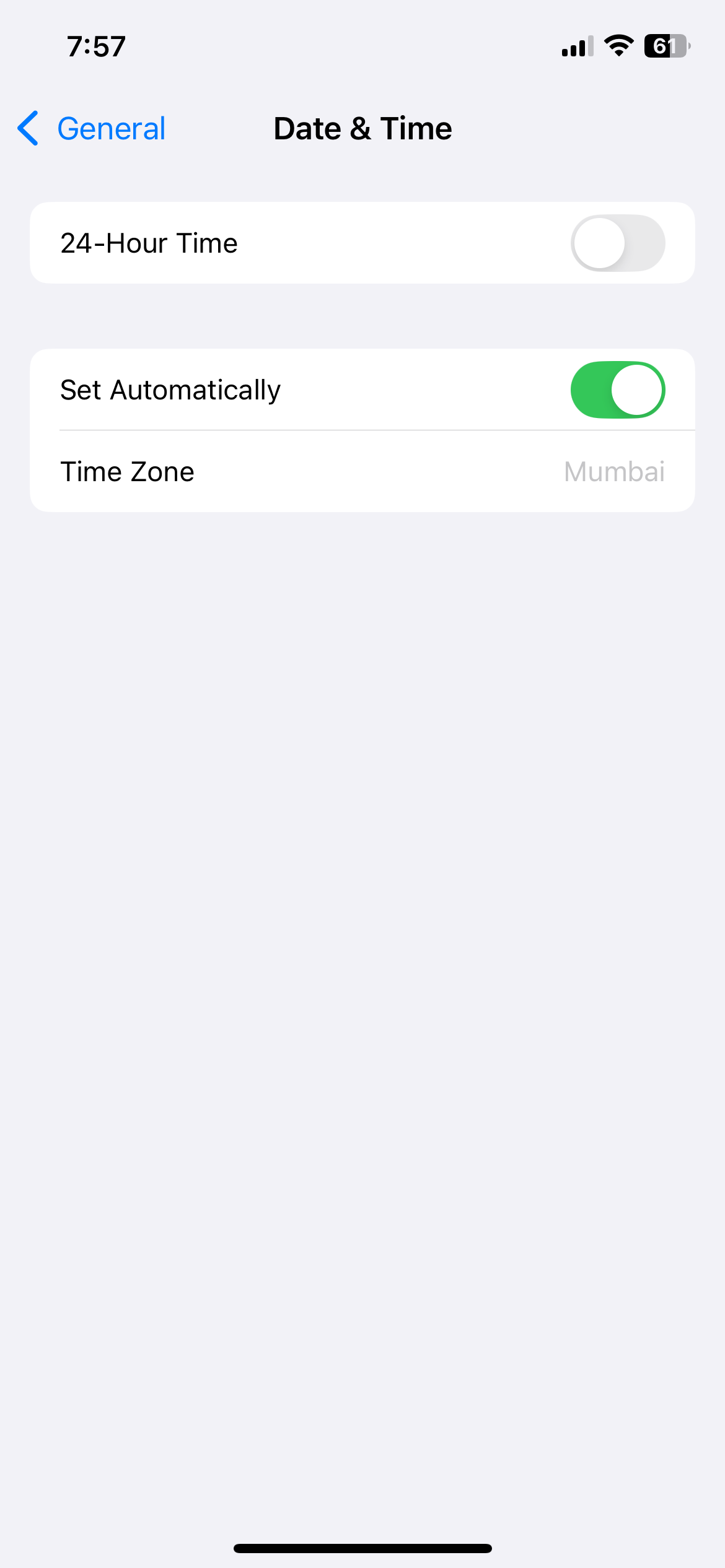The image size is (725, 1568).
Task: Turn off Set Automatically
Action: click(617, 390)
